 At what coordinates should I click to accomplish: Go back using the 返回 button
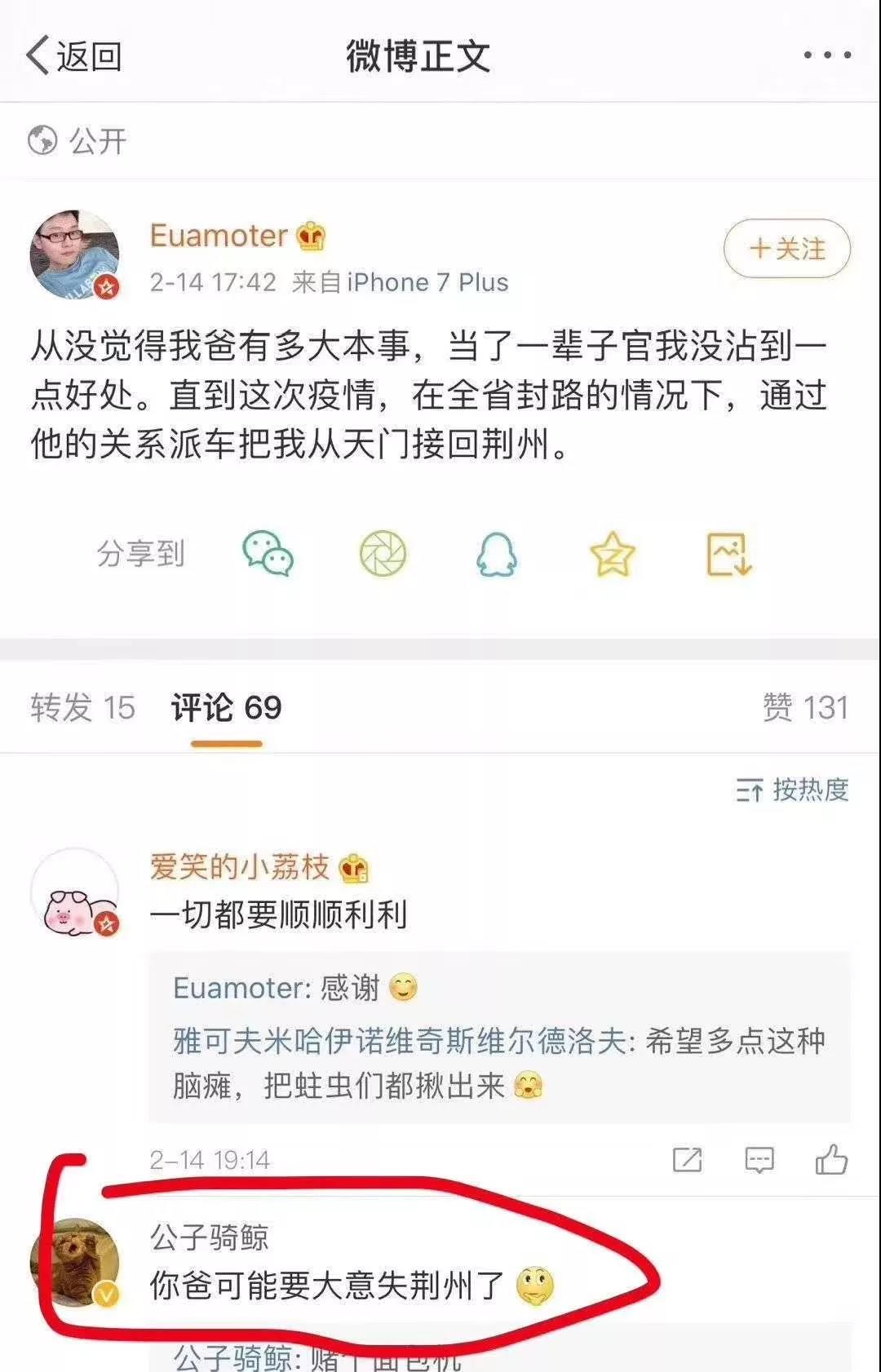tap(73, 56)
